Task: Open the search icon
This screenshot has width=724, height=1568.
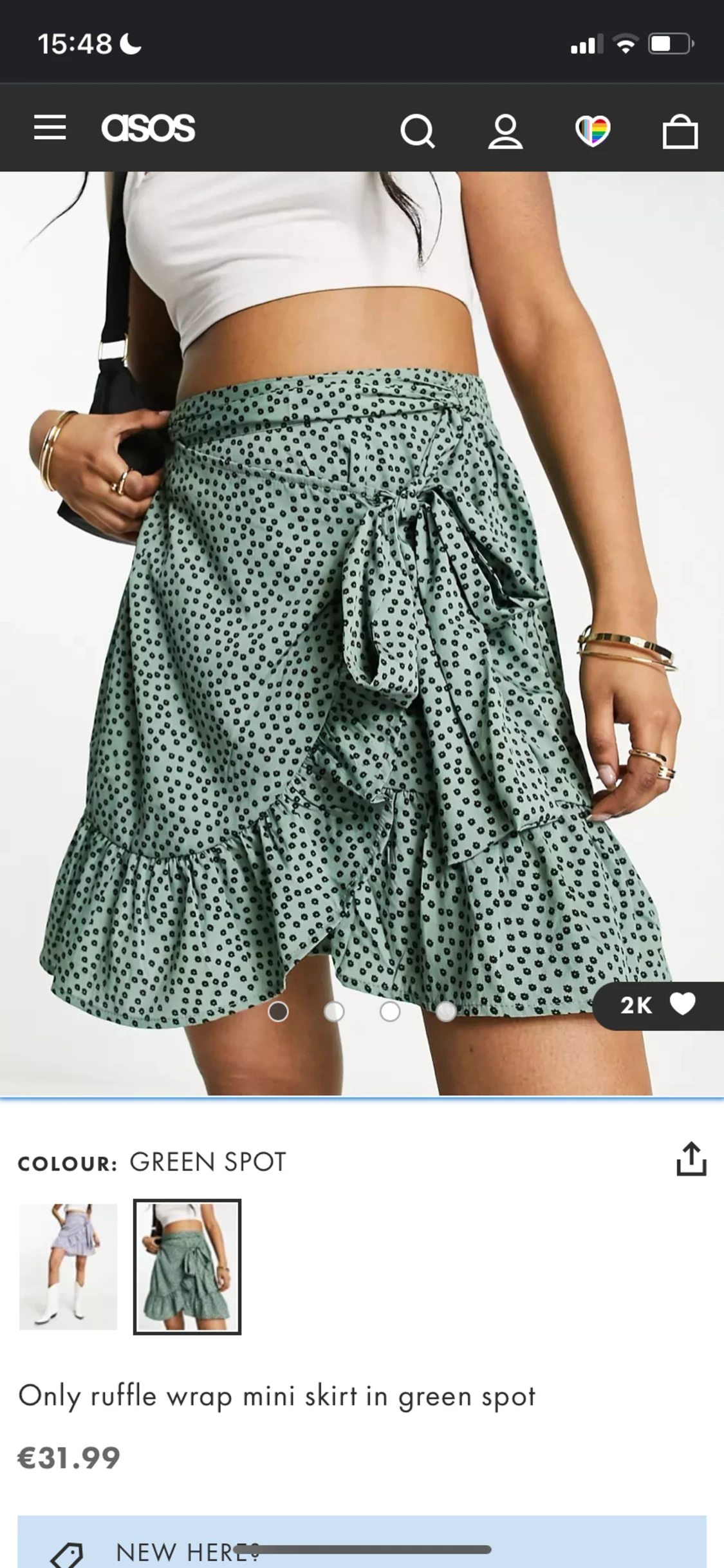Action: tap(417, 131)
